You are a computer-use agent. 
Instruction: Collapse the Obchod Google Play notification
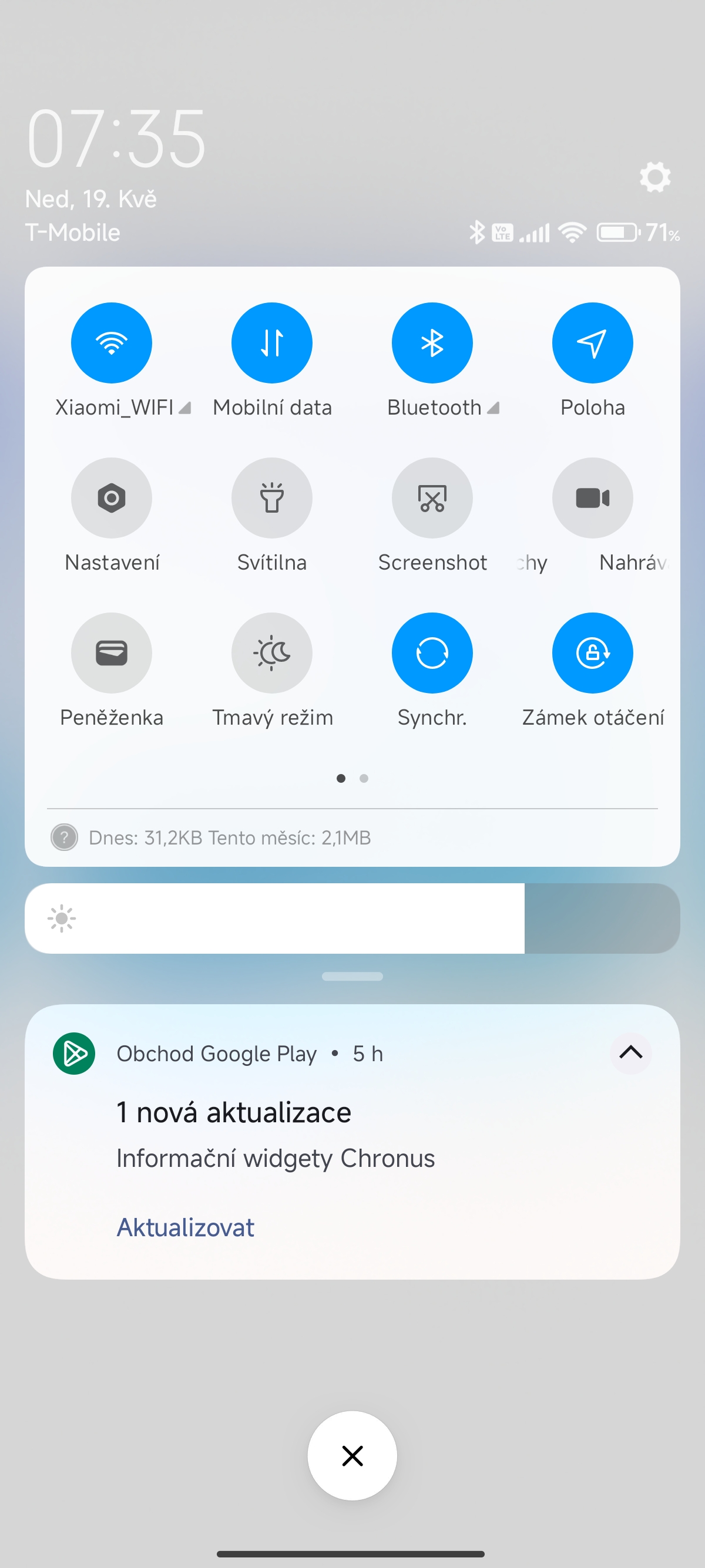pos(631,1052)
